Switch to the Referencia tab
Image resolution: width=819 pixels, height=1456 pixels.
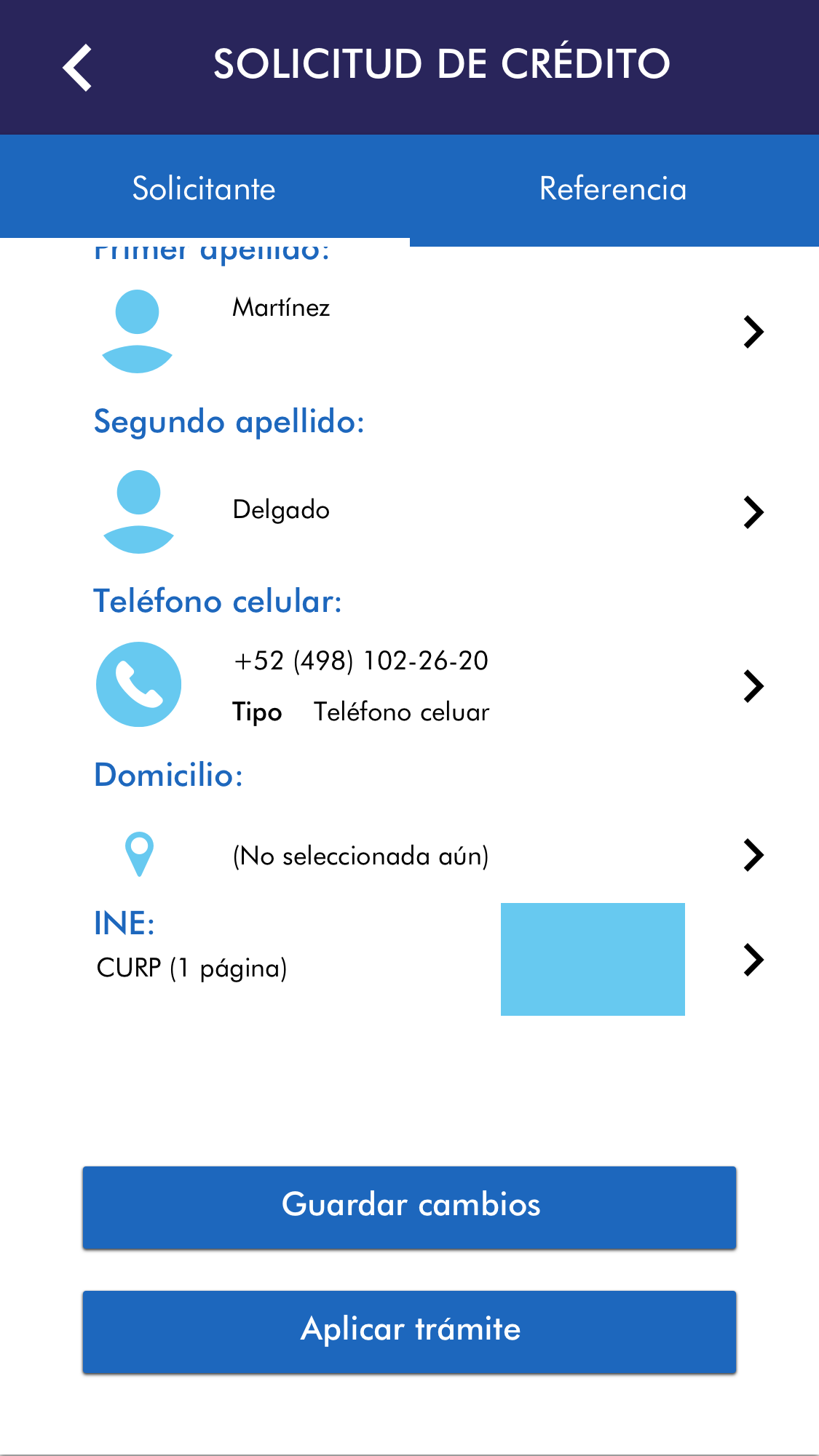[x=613, y=189]
